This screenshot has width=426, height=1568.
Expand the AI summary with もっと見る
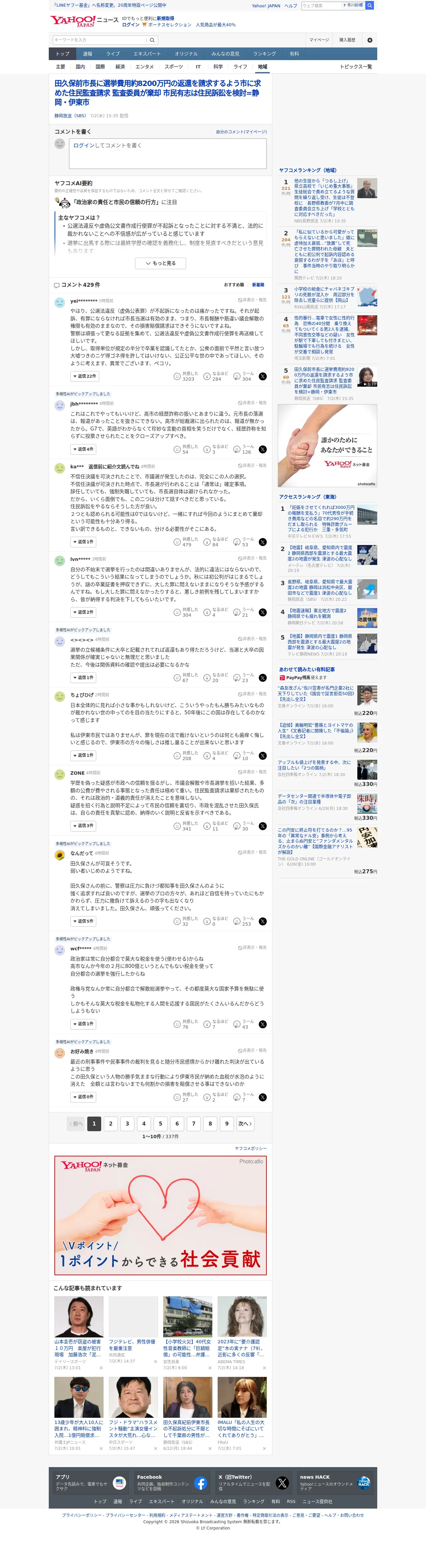pyautogui.click(x=161, y=263)
